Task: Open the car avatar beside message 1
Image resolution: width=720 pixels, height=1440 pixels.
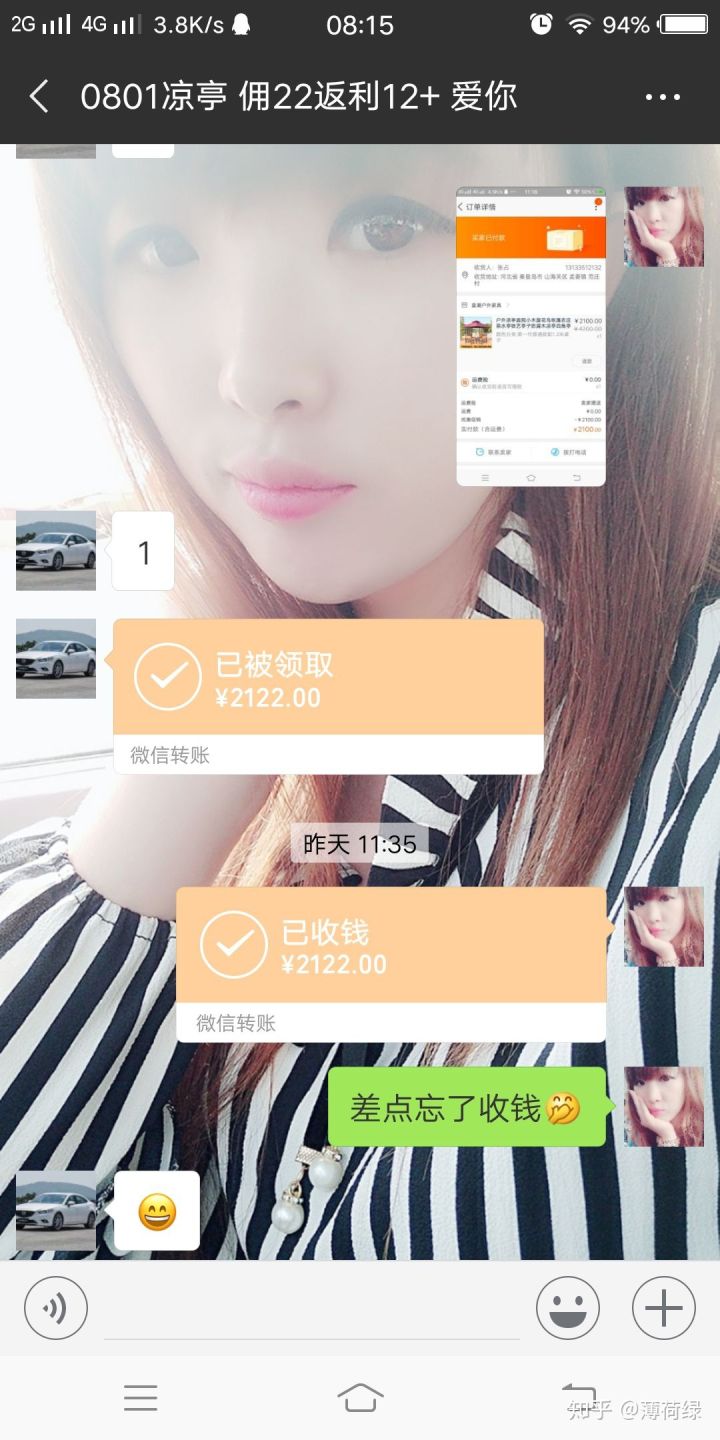Action: point(56,551)
